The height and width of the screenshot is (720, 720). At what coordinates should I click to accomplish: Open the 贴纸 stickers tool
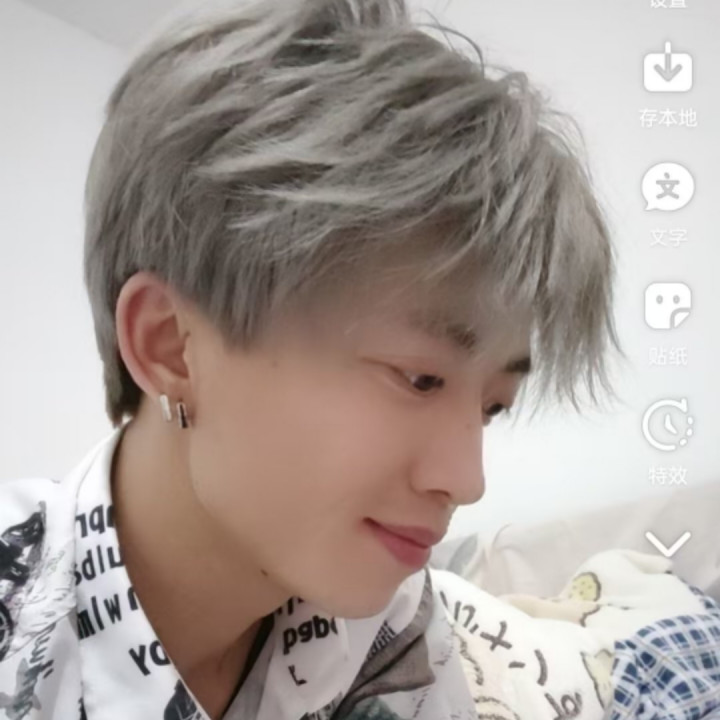click(667, 306)
